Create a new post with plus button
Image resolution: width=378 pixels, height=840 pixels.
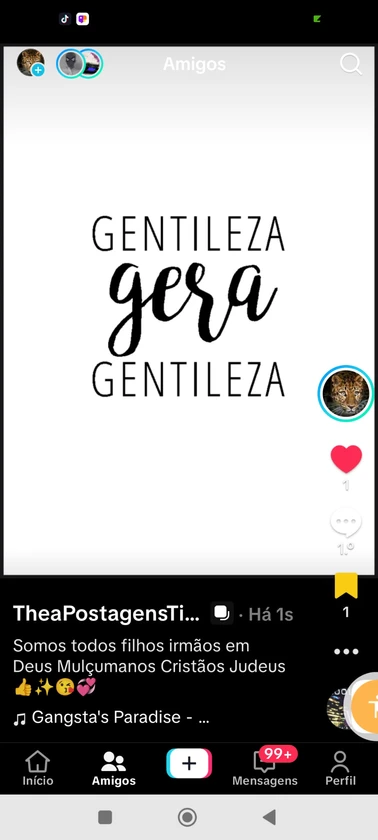(189, 763)
